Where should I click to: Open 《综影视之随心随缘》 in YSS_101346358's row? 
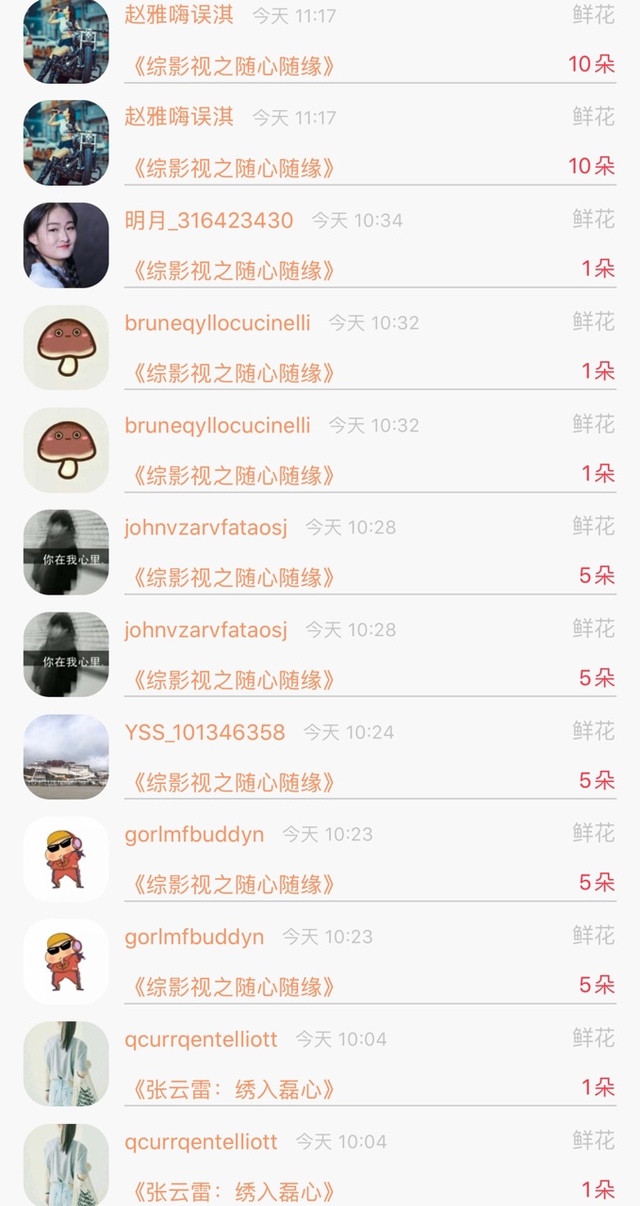pos(230,783)
